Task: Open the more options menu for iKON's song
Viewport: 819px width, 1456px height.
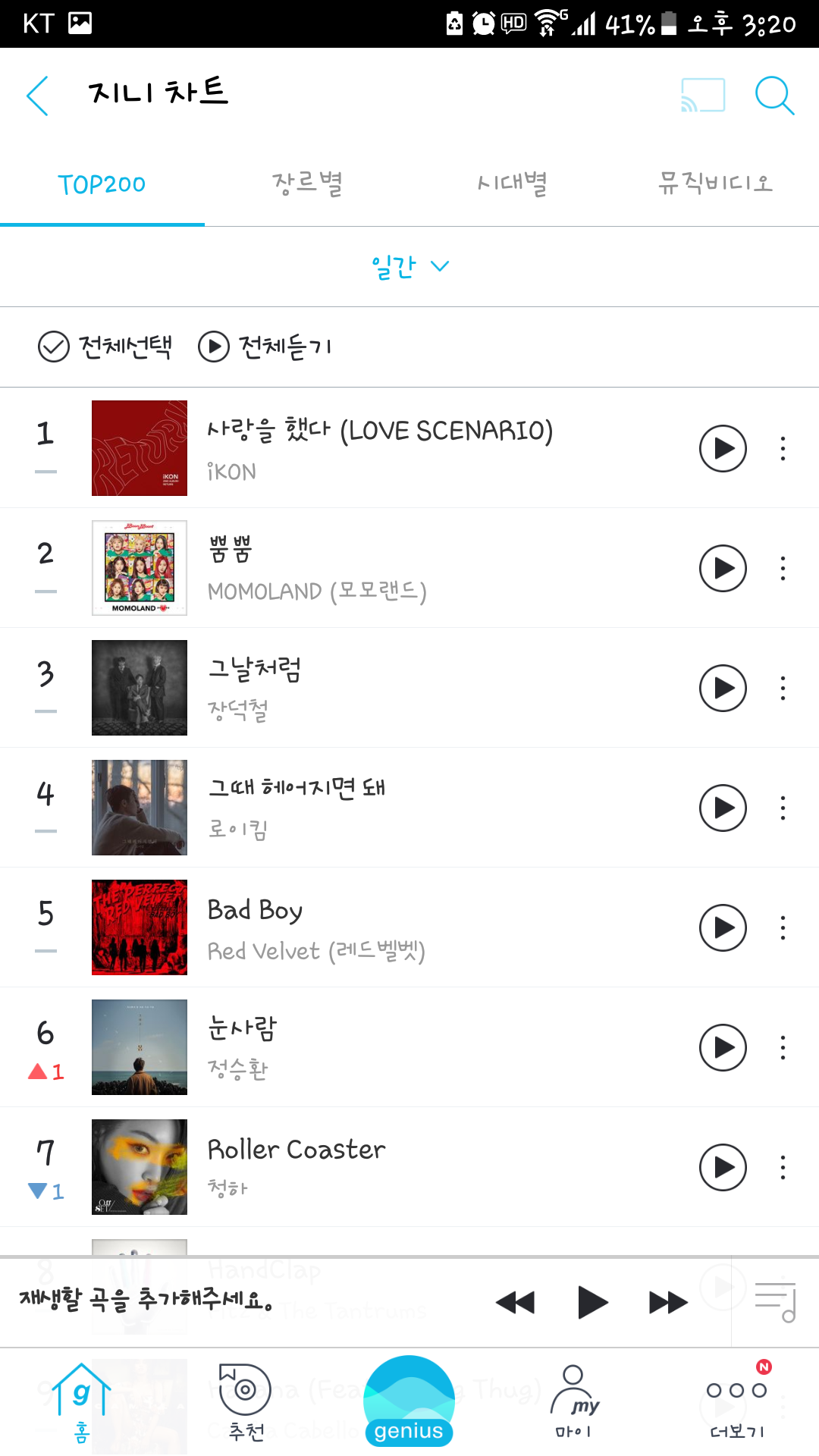Action: 782,448
